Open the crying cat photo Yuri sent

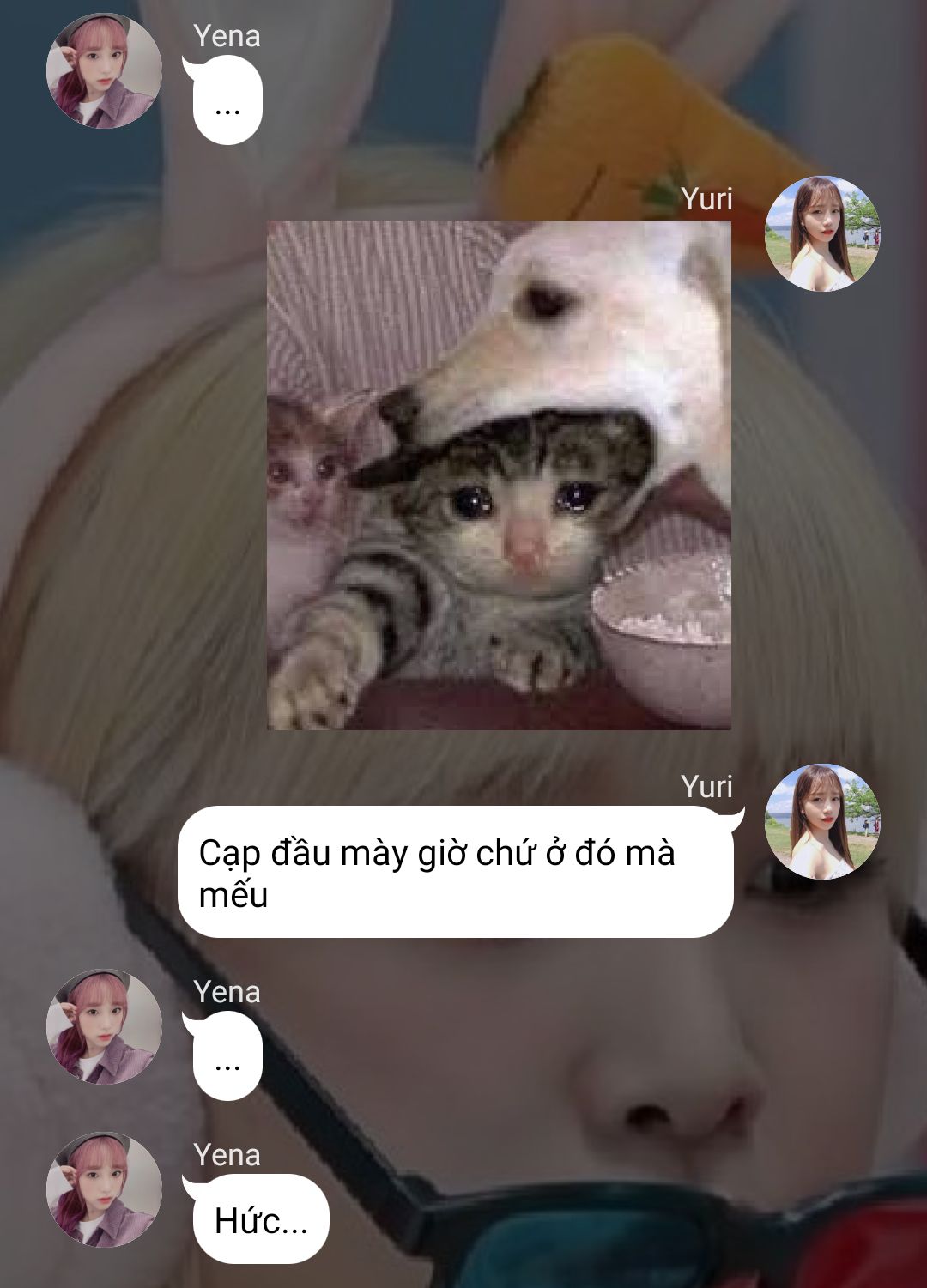499,475
